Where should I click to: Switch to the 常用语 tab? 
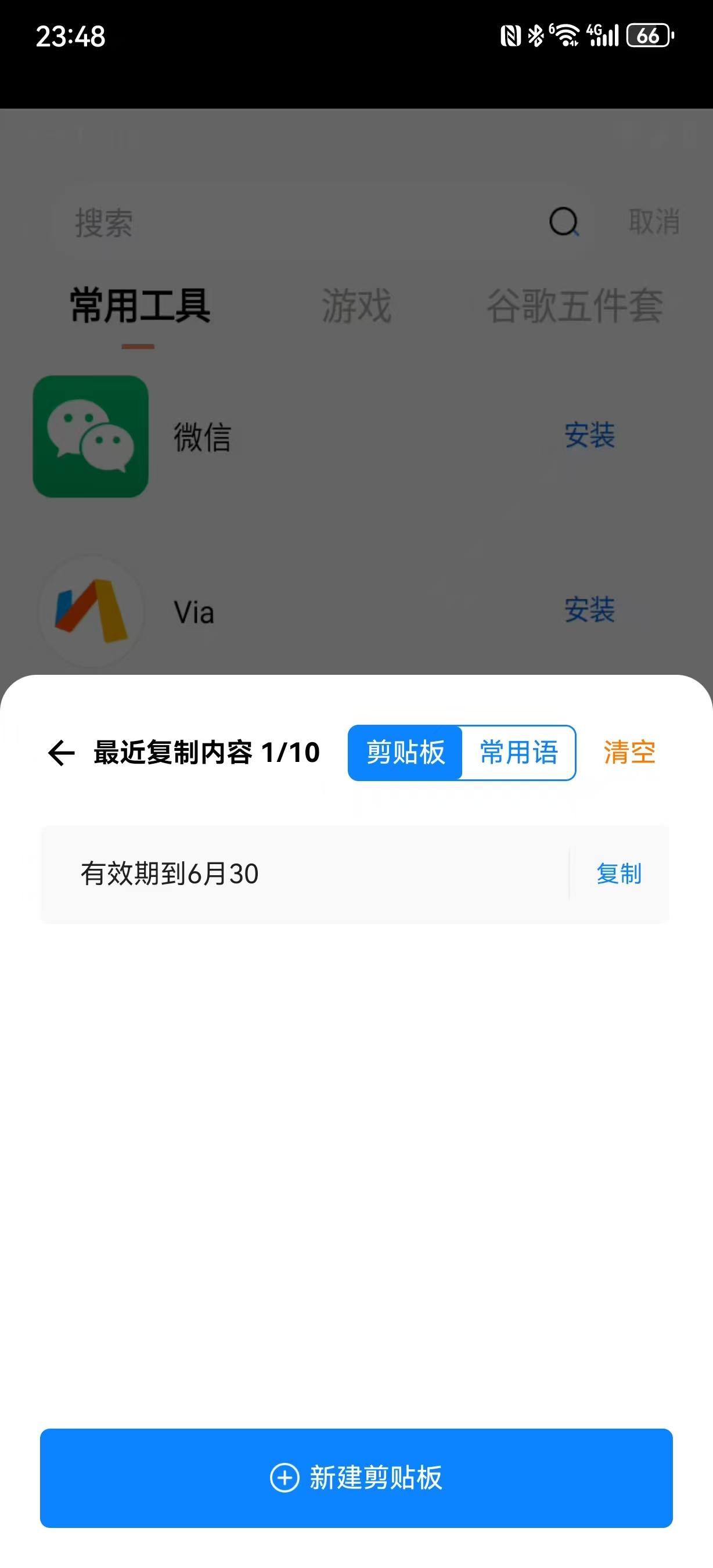[518, 752]
